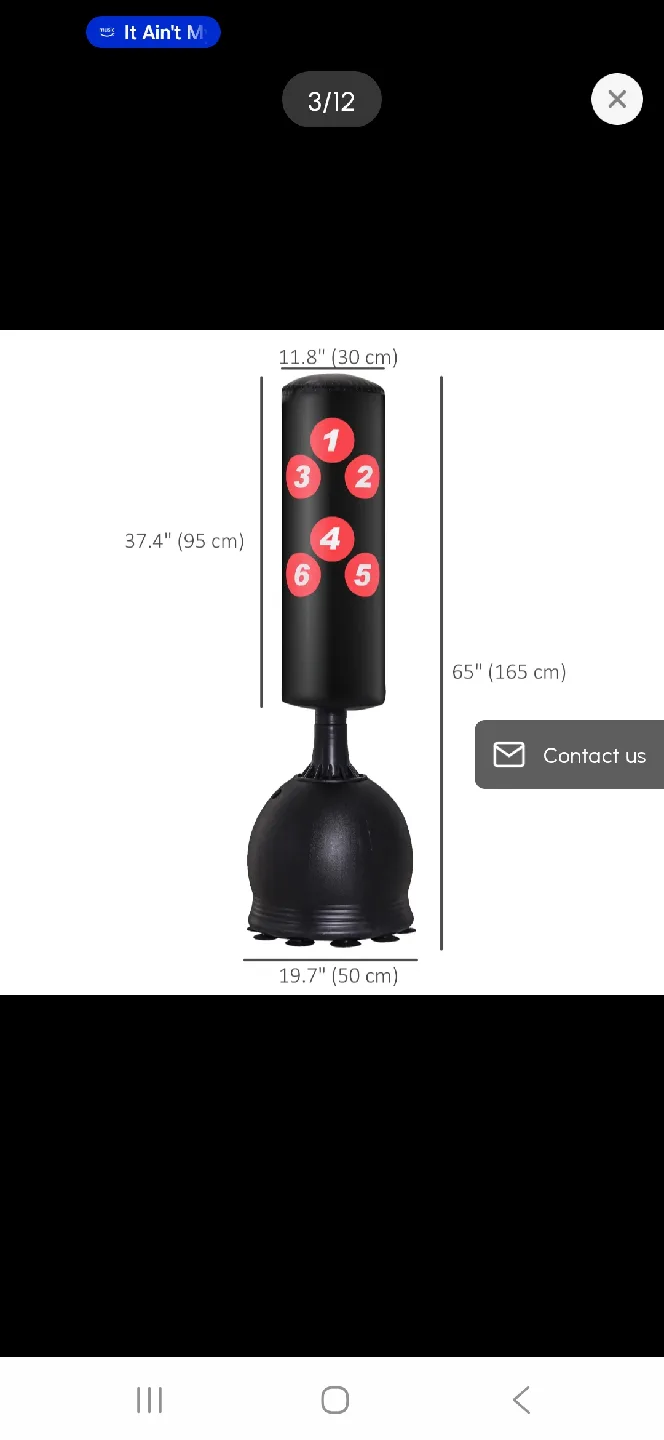Tap the 'It Ain't M' music pill
Image resolution: width=664 pixels, height=1440 pixels.
click(153, 32)
